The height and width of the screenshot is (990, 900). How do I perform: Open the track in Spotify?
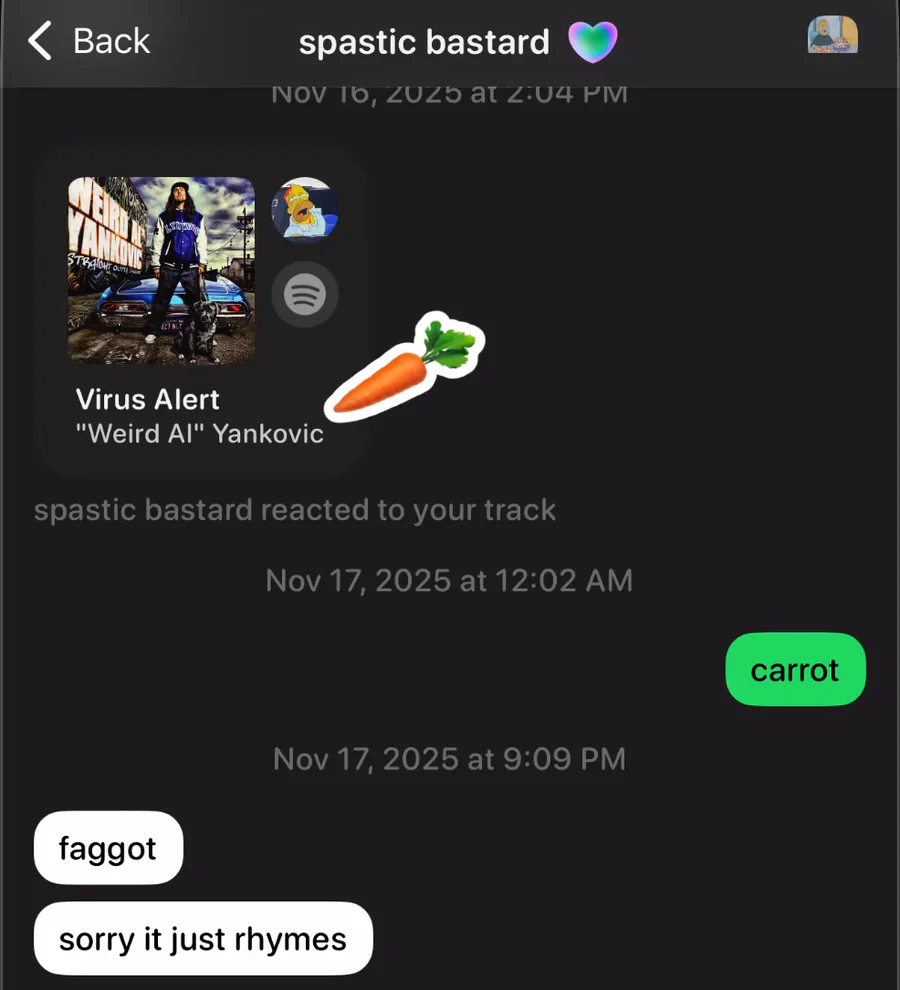[304, 294]
